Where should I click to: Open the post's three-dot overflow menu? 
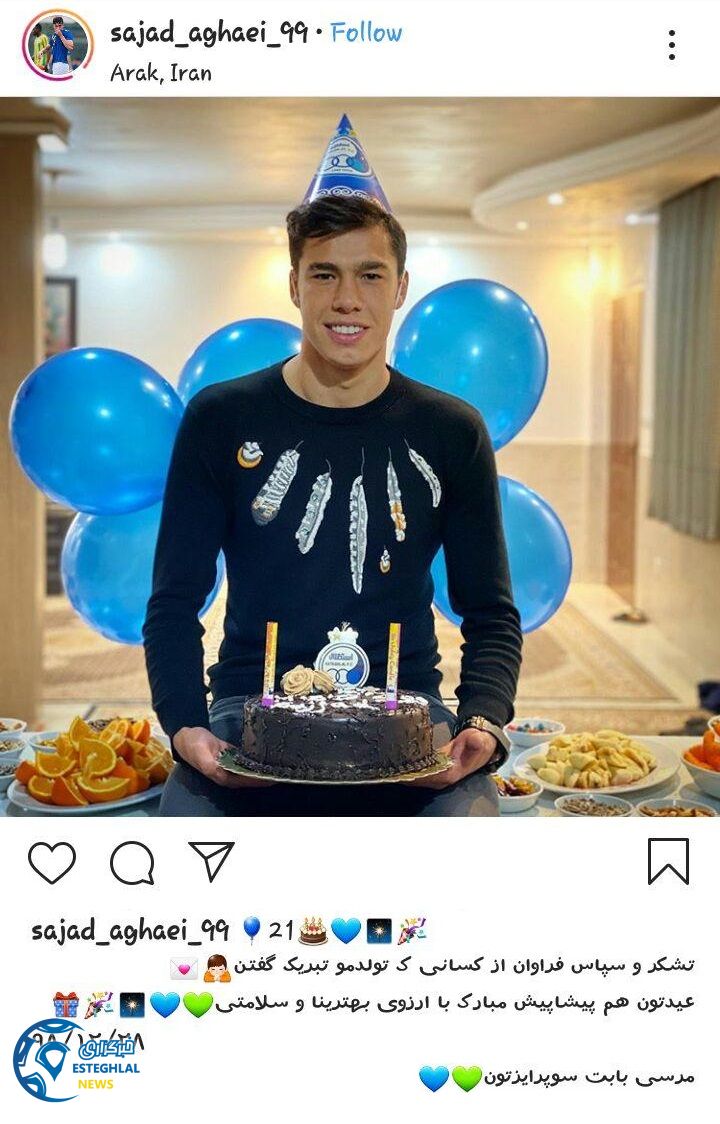671,45
